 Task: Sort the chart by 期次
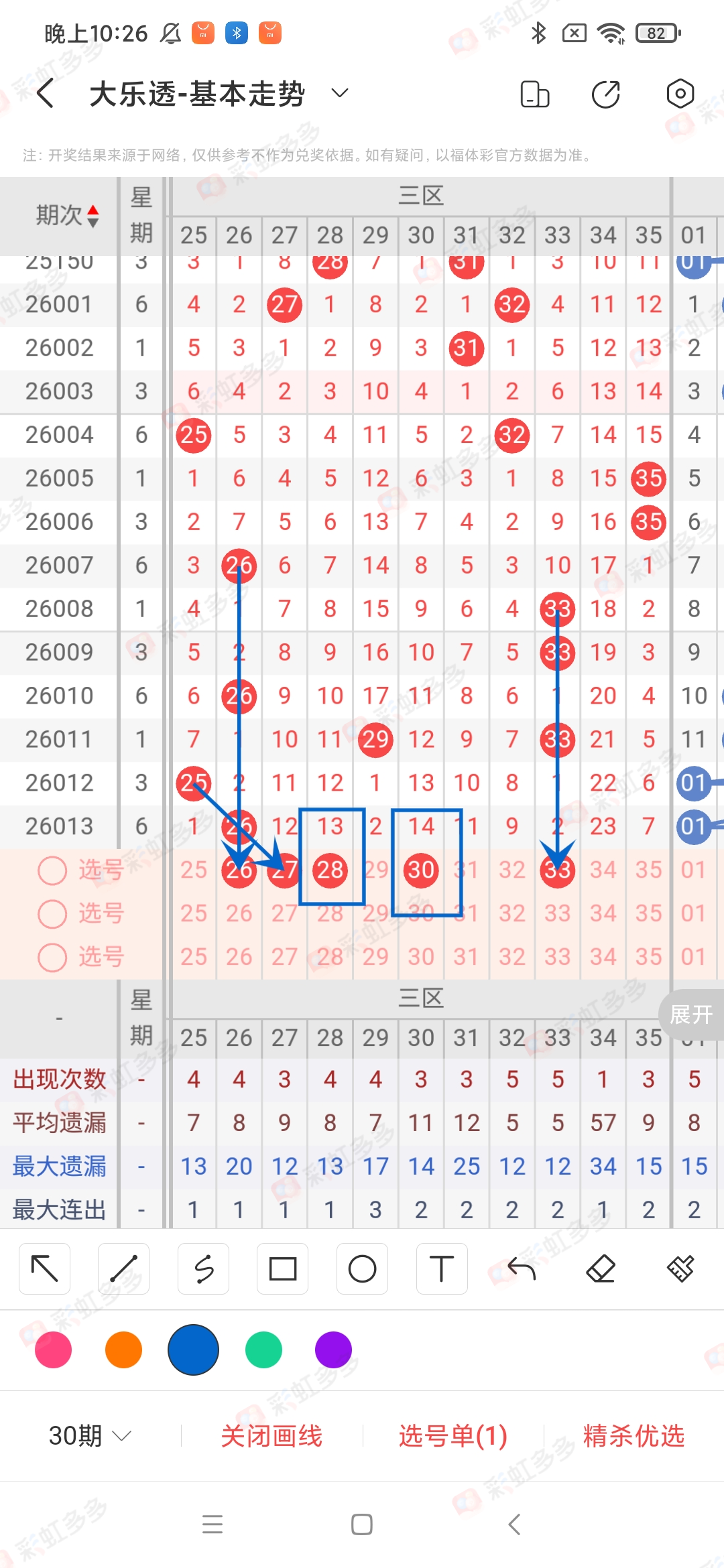click(67, 216)
